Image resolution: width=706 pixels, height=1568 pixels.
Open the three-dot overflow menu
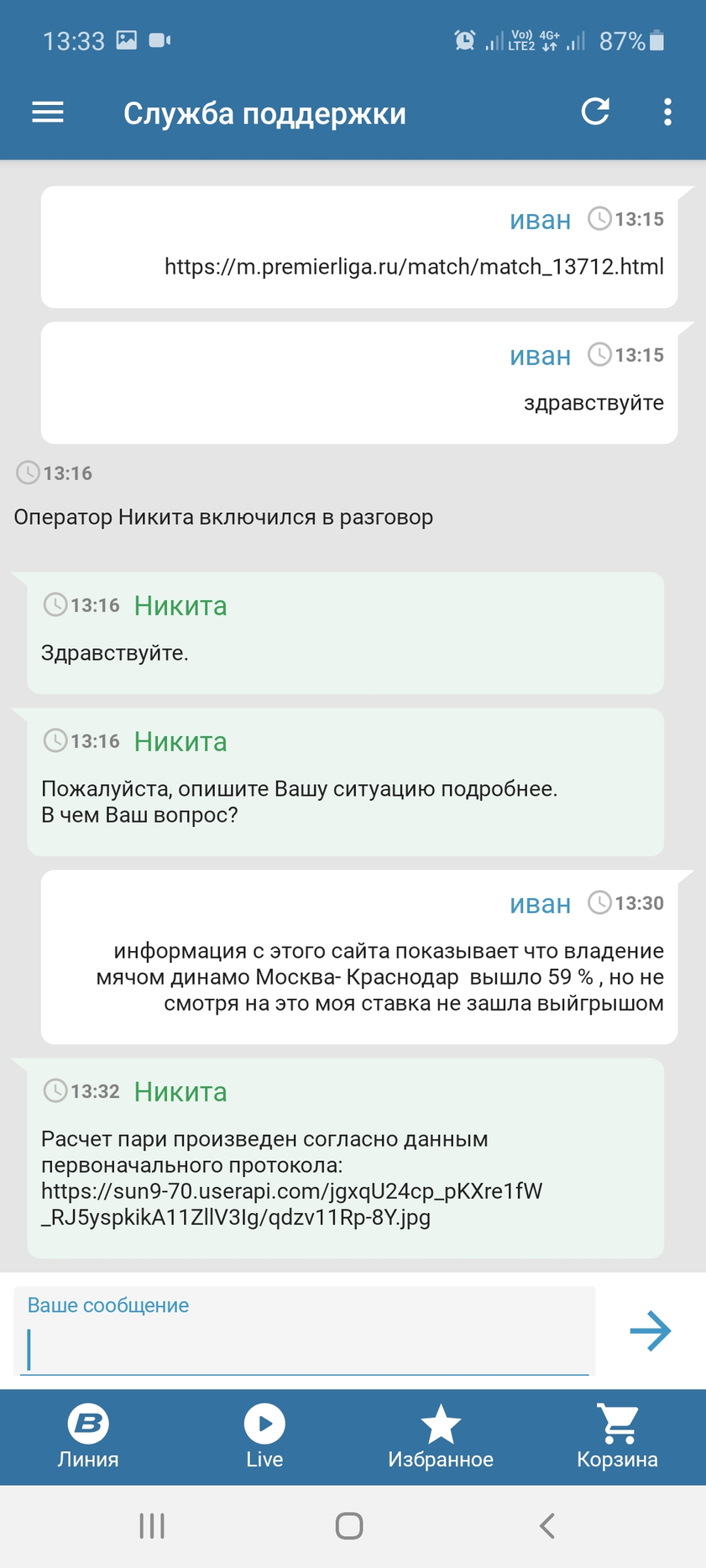tap(667, 112)
